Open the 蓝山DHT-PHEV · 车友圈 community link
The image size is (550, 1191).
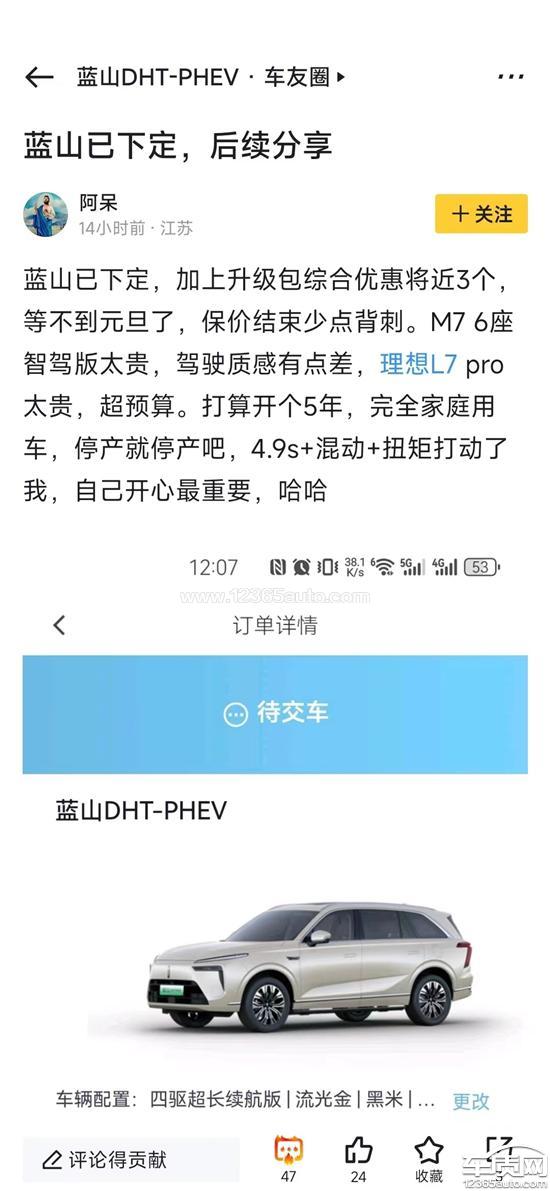[x=210, y=77]
